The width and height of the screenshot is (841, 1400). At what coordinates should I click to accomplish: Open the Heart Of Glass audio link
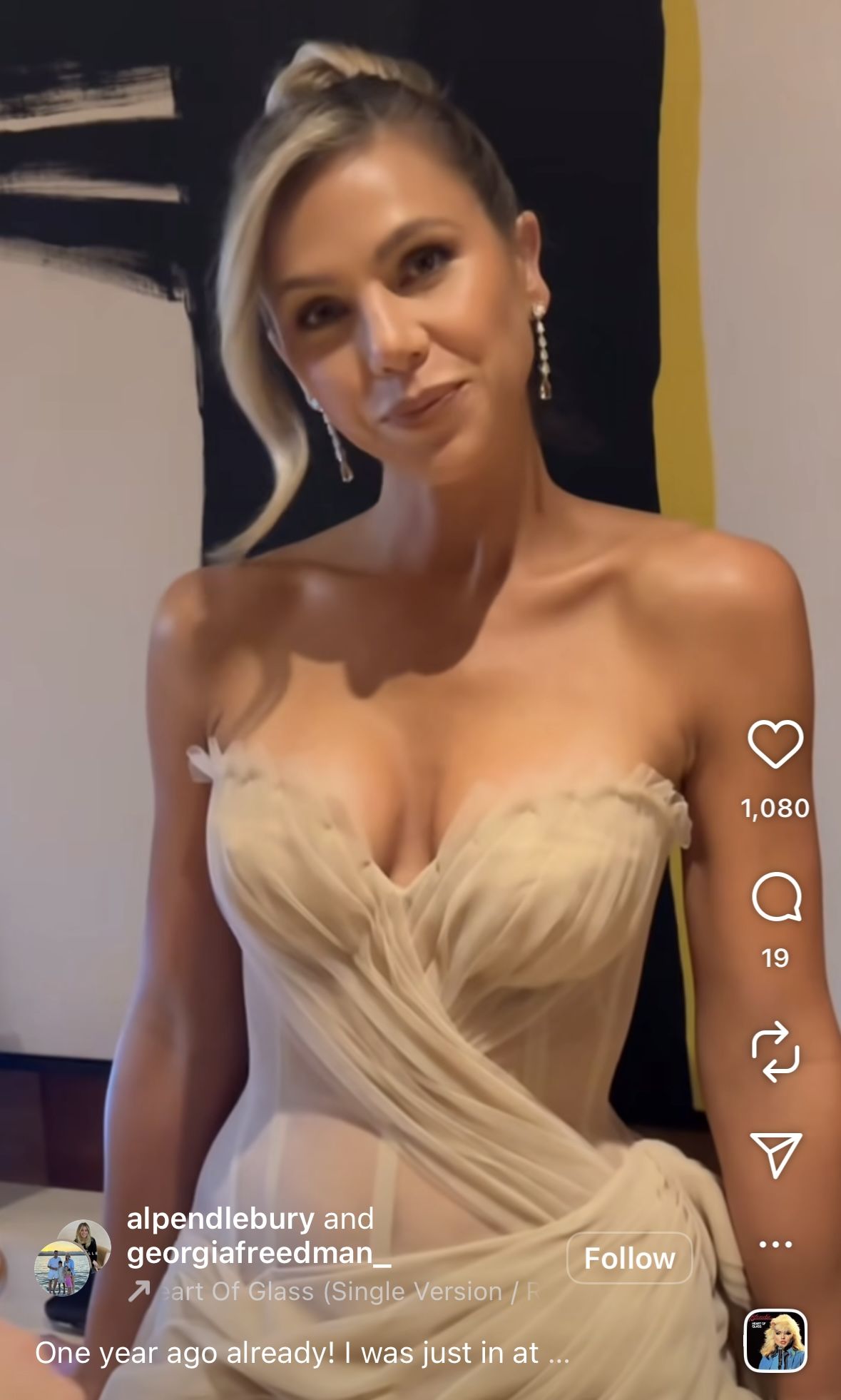coord(335,1292)
